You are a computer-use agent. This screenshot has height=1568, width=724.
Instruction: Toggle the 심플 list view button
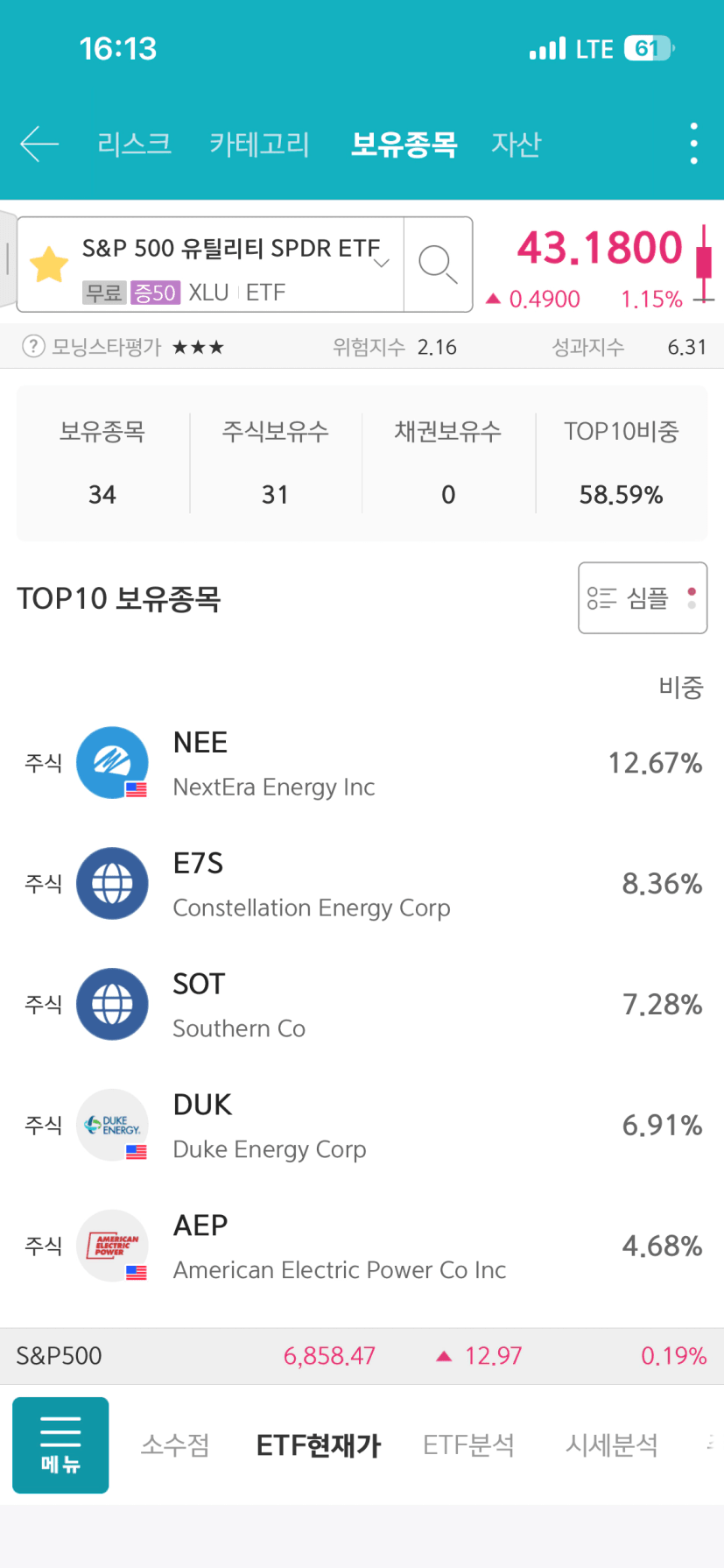642,598
